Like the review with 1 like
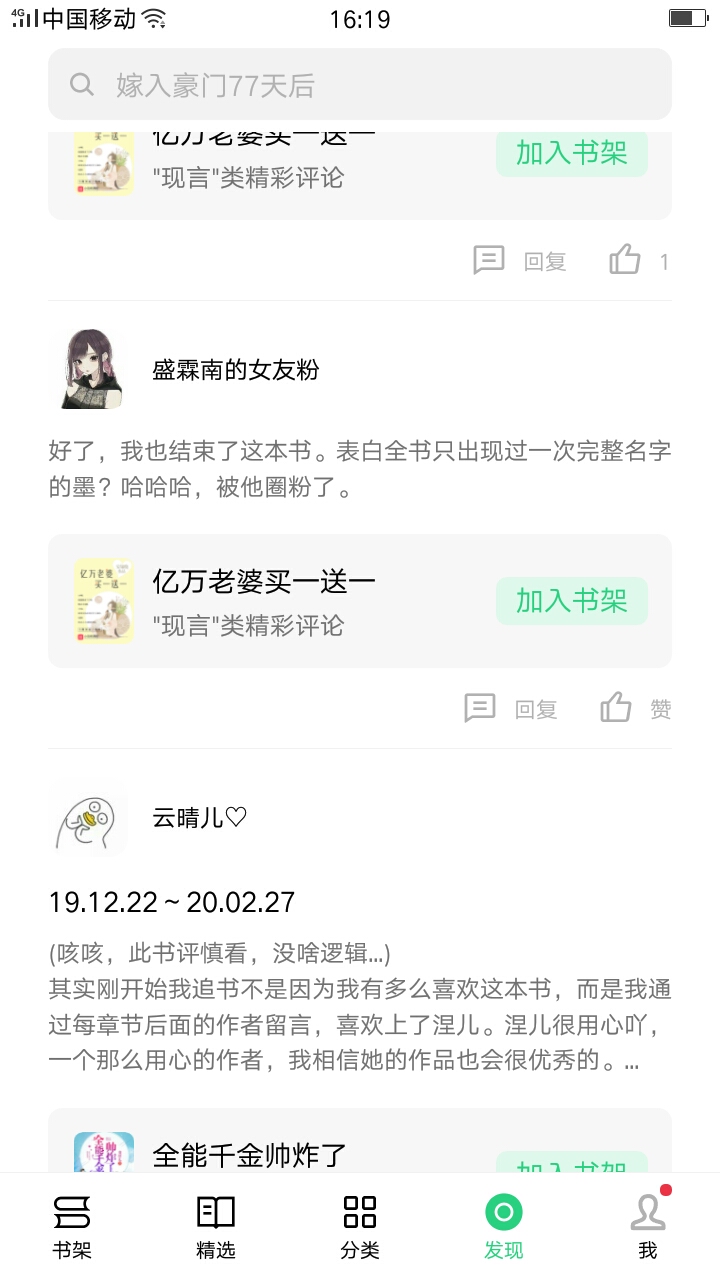 coord(638,261)
